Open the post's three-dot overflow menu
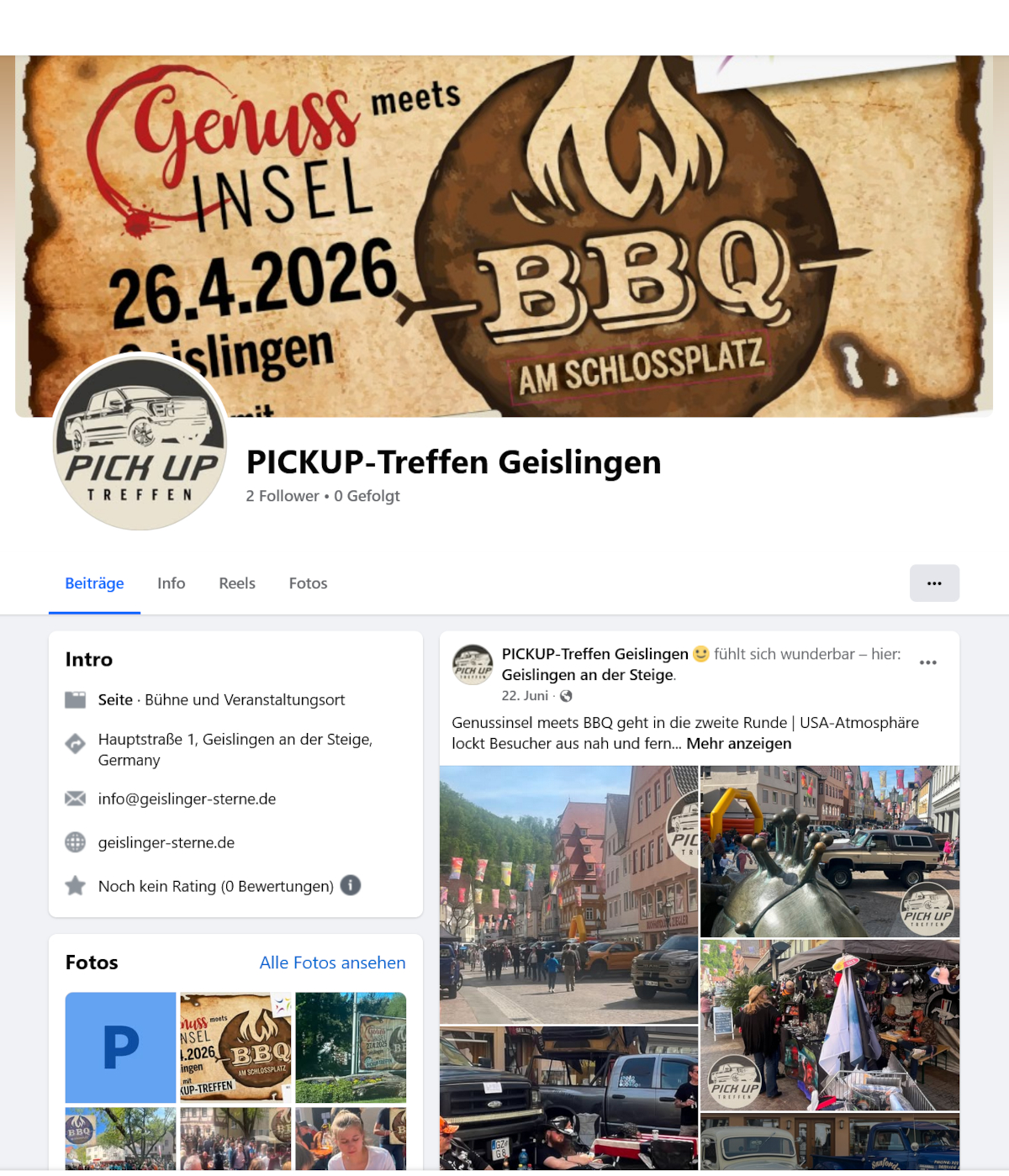The image size is (1009, 1176). pyautogui.click(x=927, y=662)
